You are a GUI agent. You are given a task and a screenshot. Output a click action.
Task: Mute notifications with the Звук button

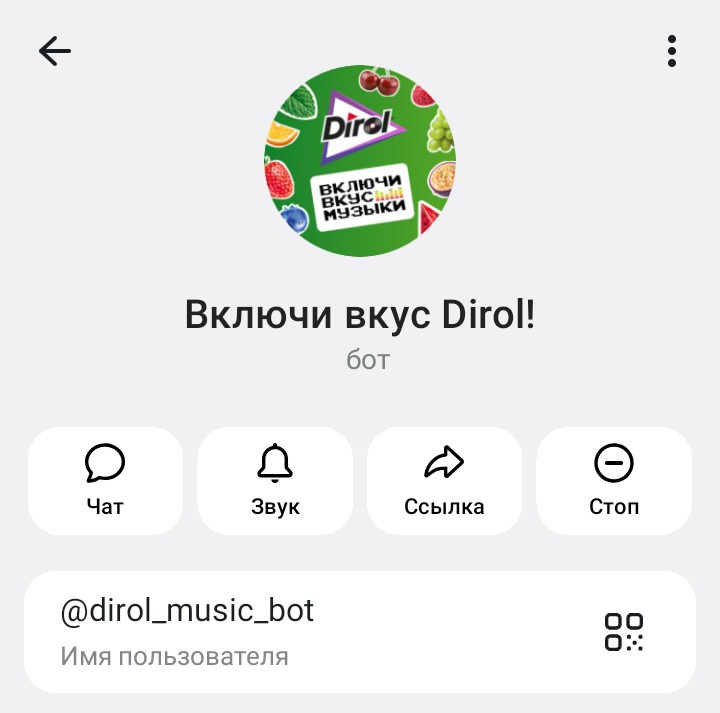tap(275, 481)
